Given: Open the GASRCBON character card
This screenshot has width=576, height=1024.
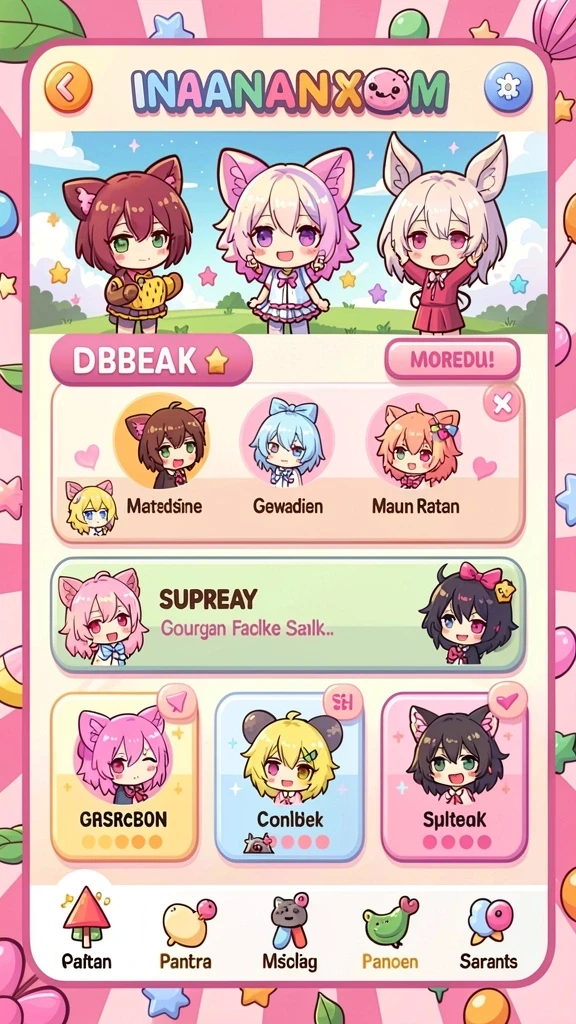Looking at the screenshot, I should [x=124, y=777].
